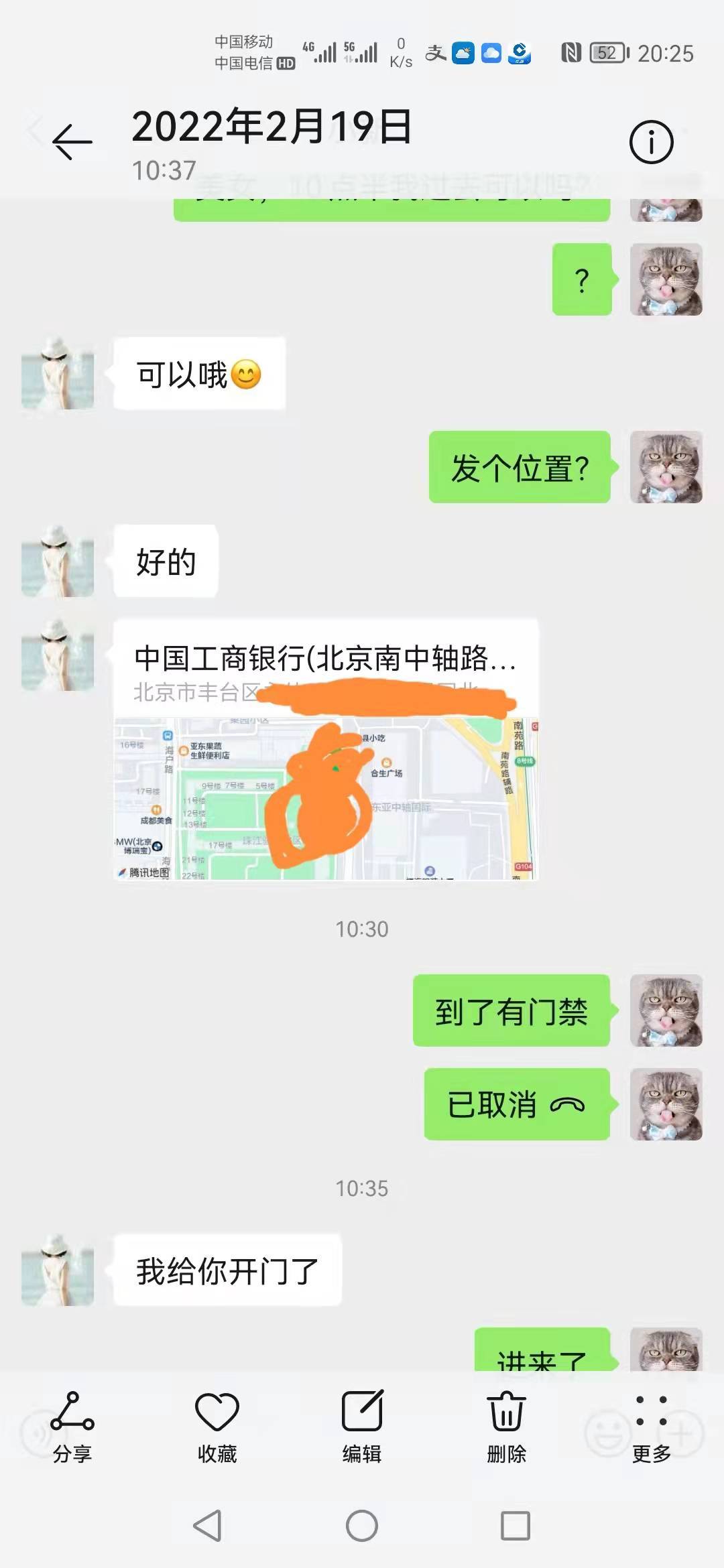
Task: Tap the chat info button at top right
Action: point(651,141)
